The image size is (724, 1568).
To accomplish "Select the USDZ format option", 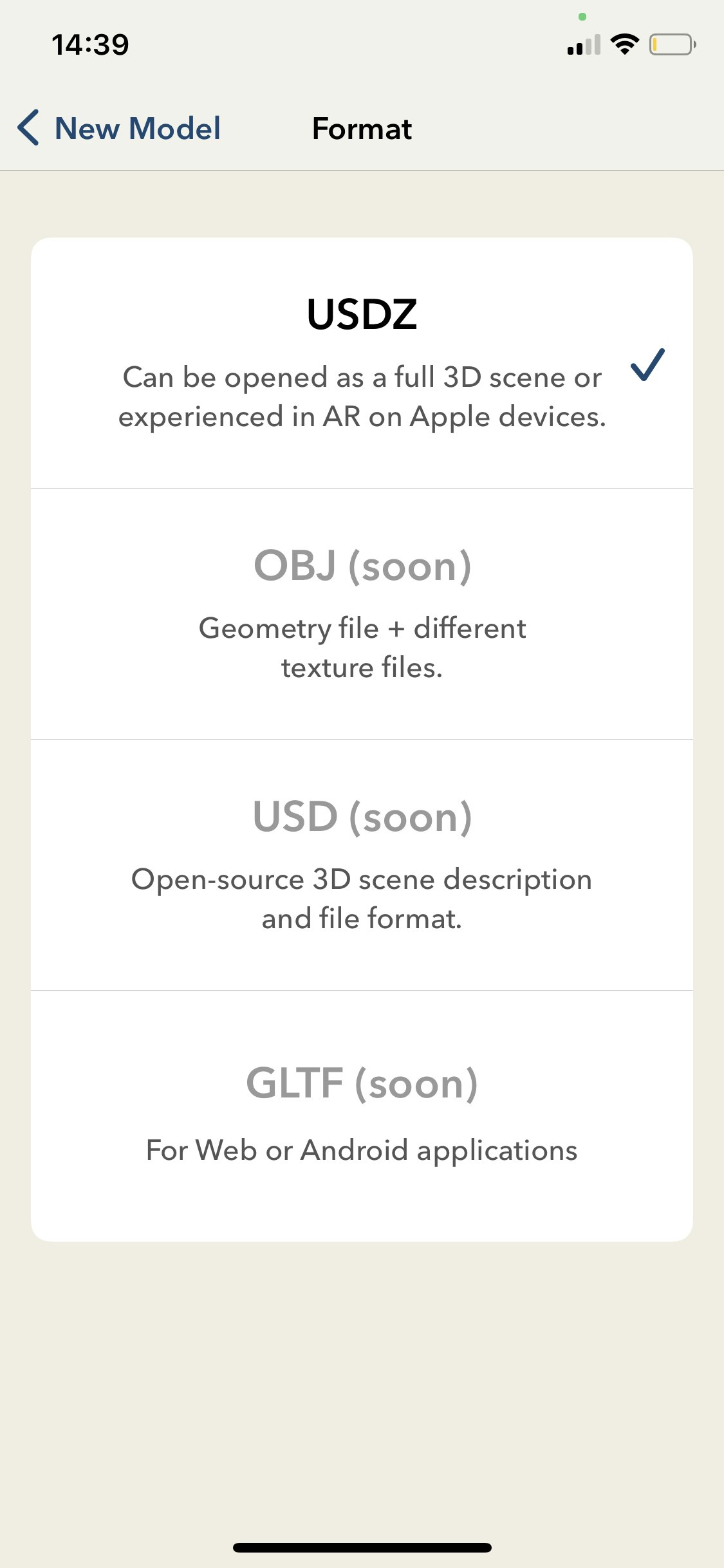I will pos(362,363).
